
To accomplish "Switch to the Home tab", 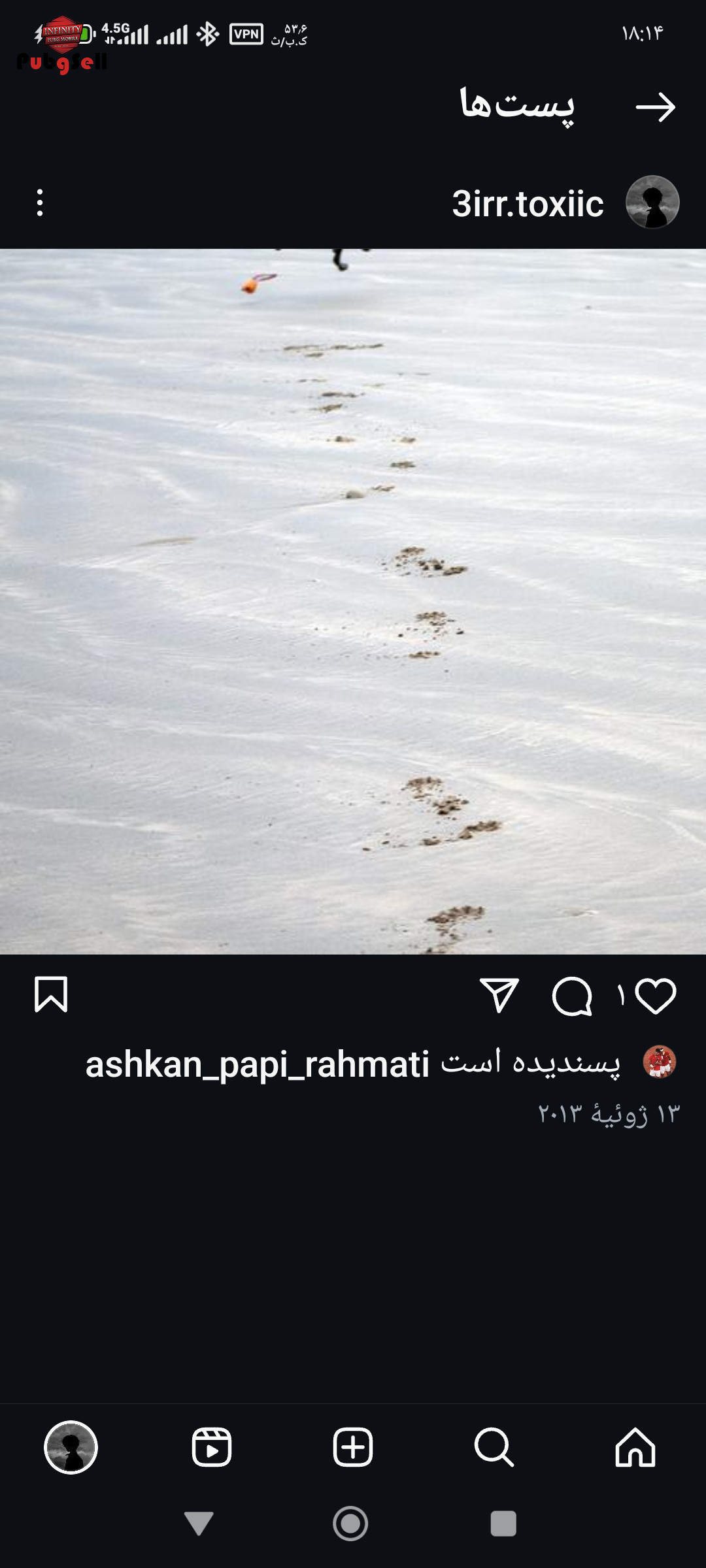I will coord(635,1447).
